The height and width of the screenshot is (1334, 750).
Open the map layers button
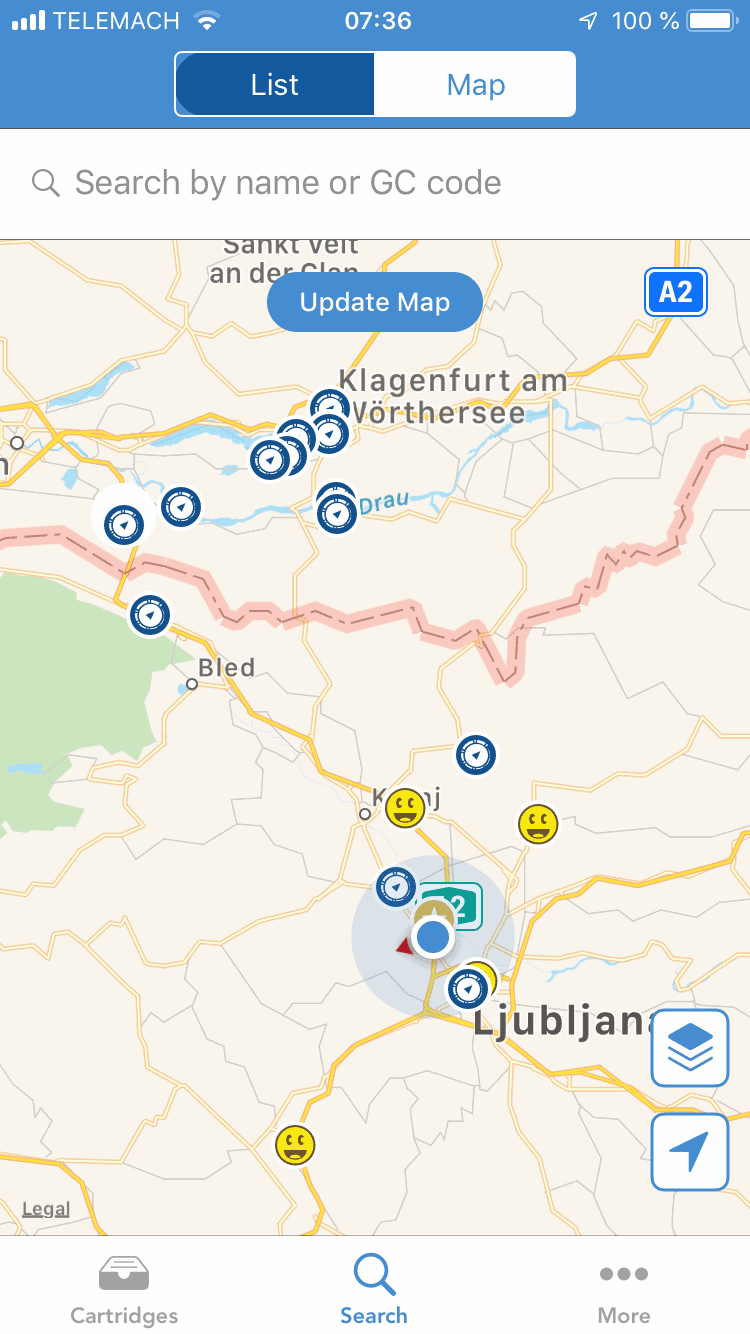tap(690, 1047)
